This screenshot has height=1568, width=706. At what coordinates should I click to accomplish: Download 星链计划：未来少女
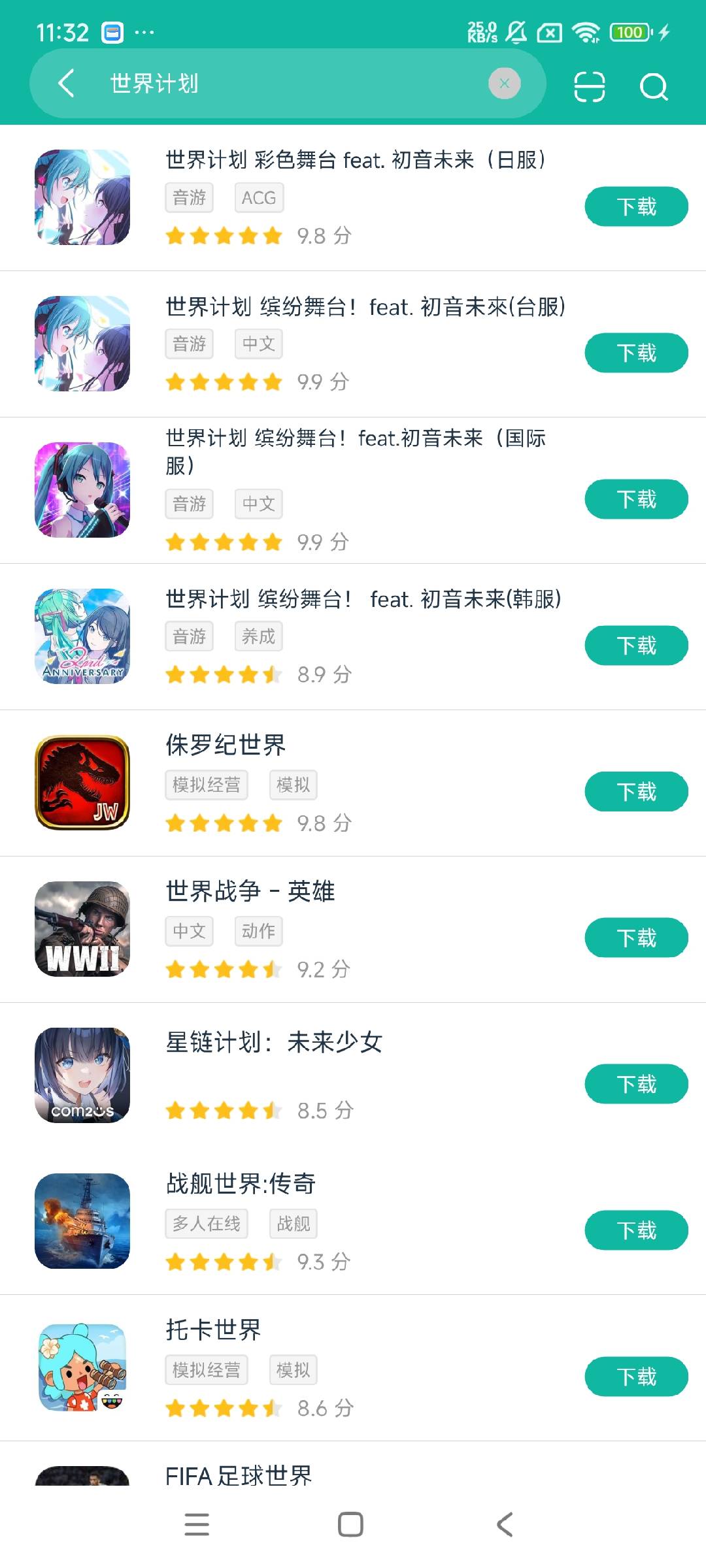635,1085
